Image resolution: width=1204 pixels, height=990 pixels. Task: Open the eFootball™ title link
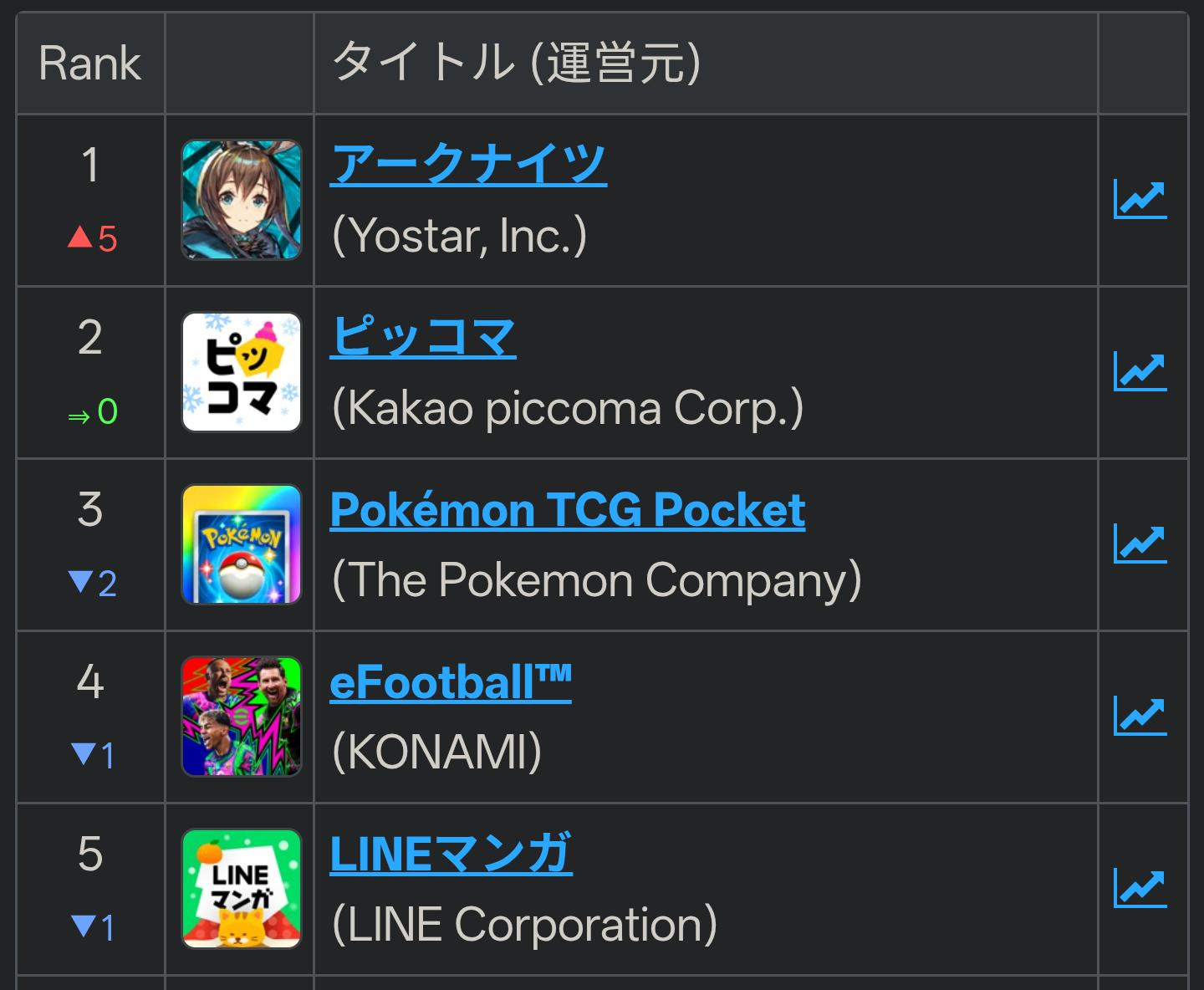[x=451, y=681]
